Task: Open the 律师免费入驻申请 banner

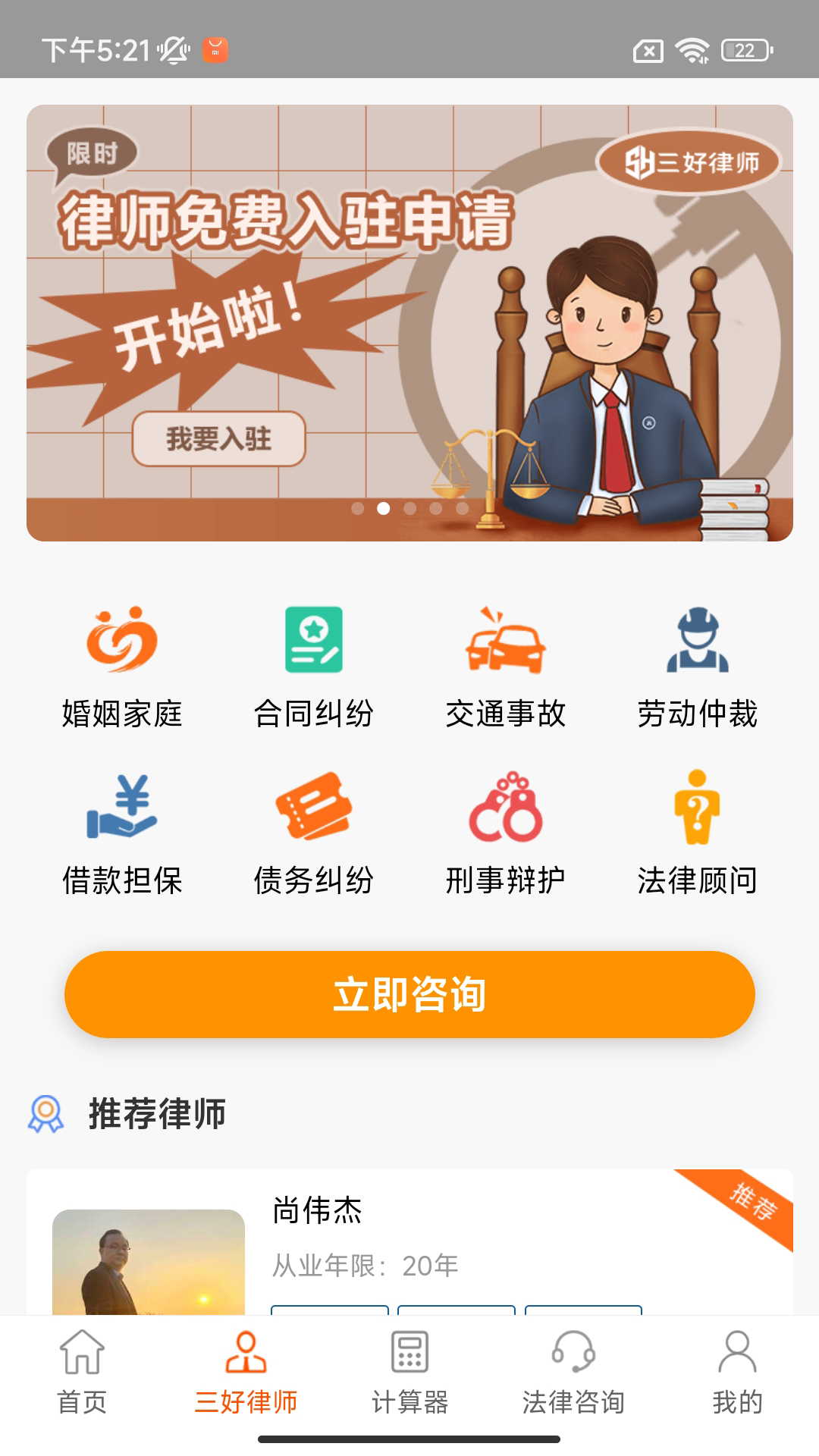Action: tap(409, 322)
